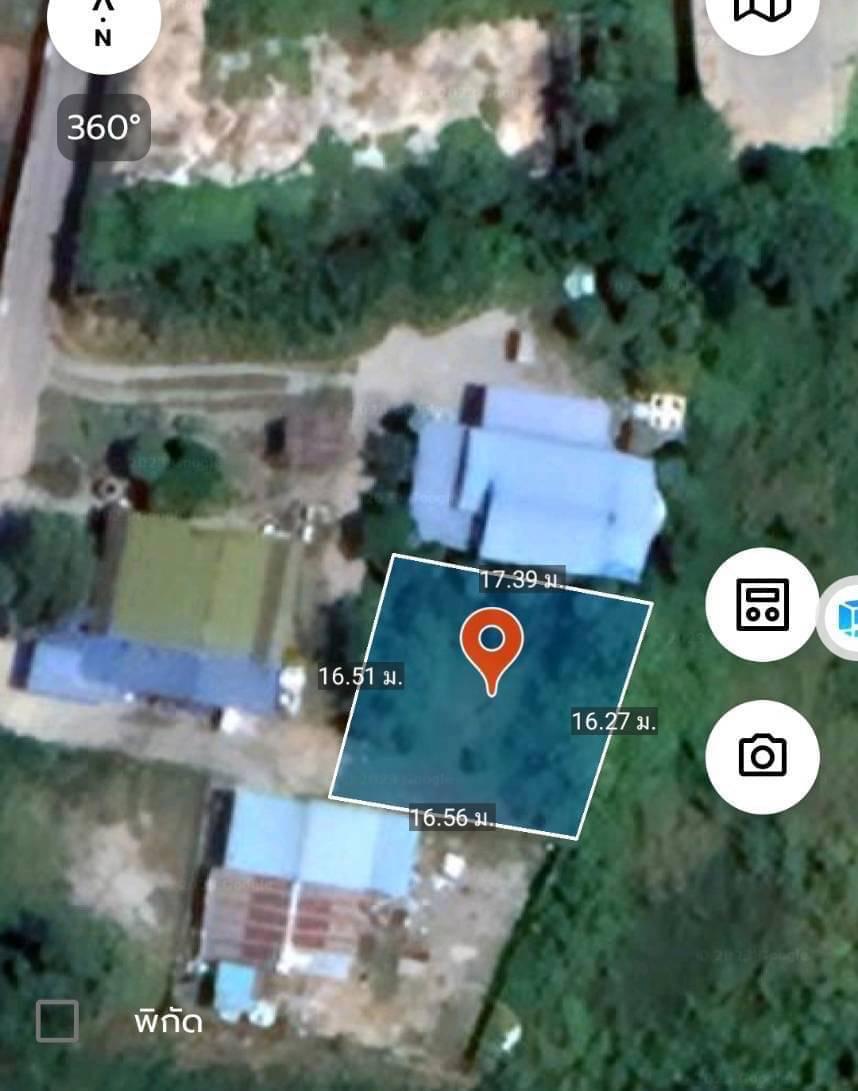Image resolution: width=858 pixels, height=1091 pixels.
Task: Open the 360° view
Action: [104, 127]
